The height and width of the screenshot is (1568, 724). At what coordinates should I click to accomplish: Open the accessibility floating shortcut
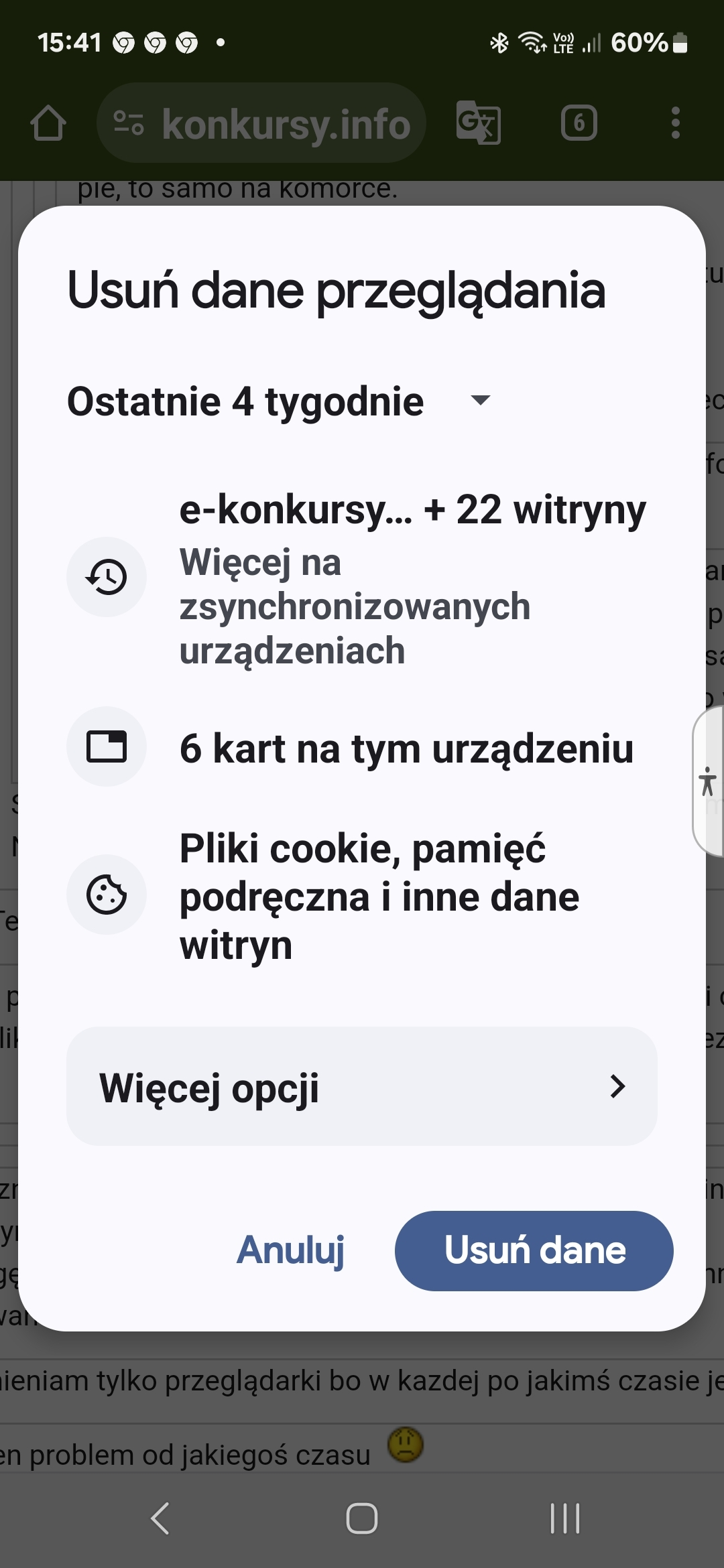[x=707, y=781]
